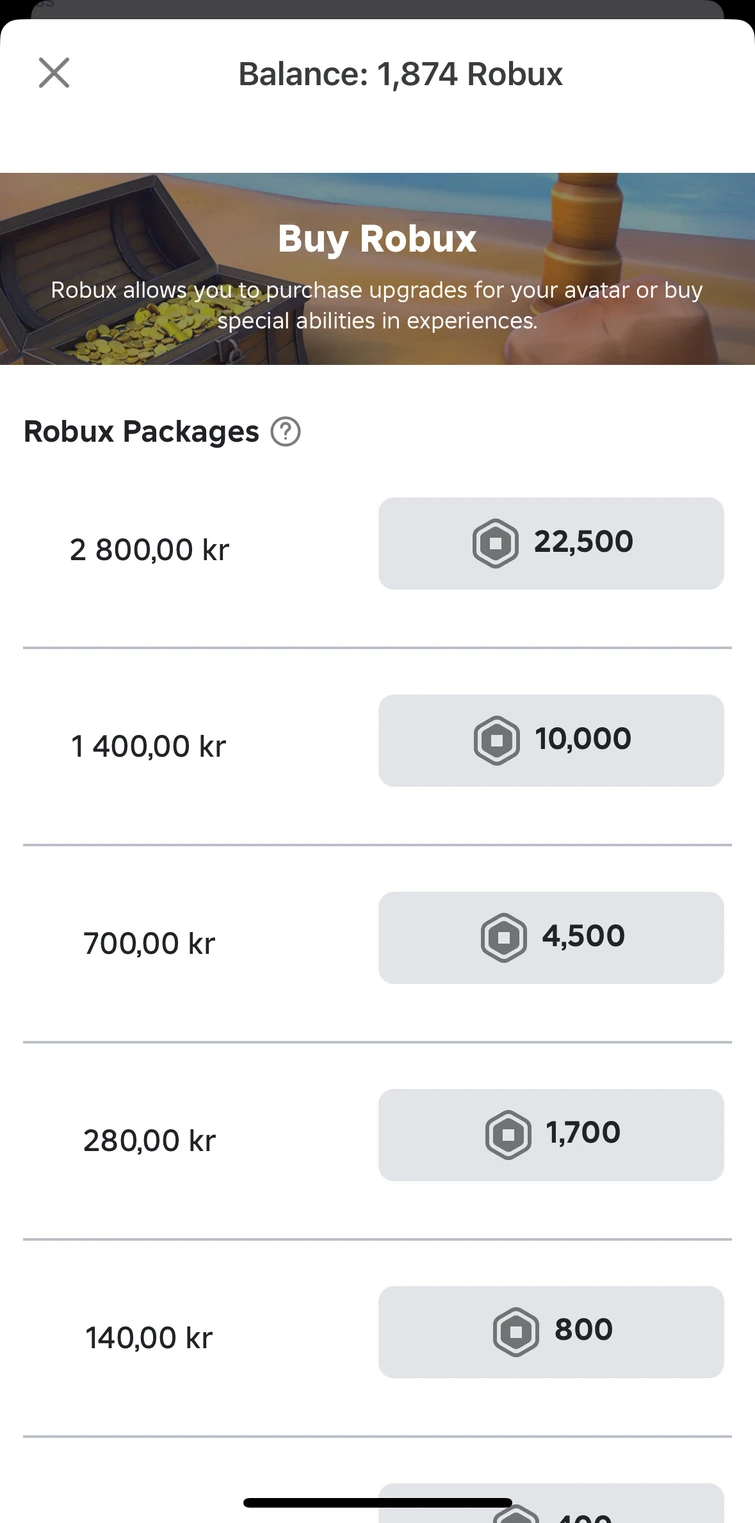Buy the 1,700 Robux package

point(551,1134)
